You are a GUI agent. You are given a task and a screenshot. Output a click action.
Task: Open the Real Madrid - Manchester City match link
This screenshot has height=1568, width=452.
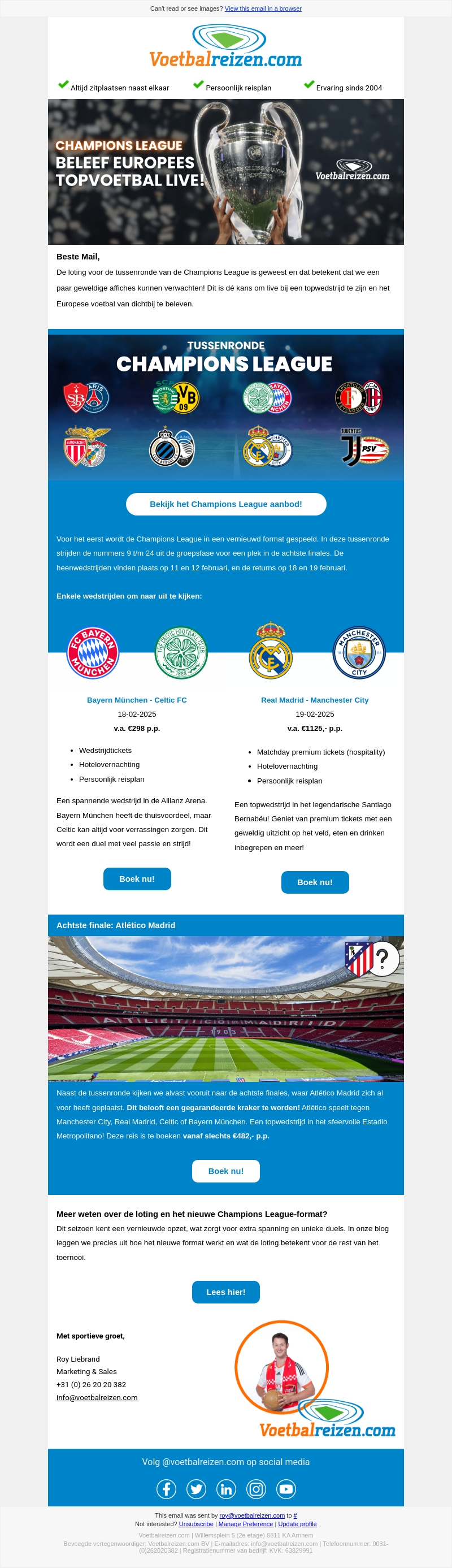[x=315, y=700]
